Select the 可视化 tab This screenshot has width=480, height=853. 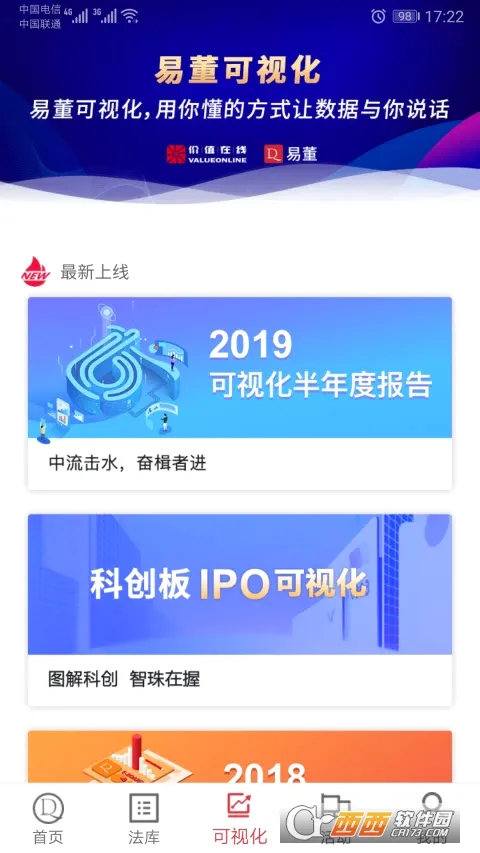[x=239, y=818]
